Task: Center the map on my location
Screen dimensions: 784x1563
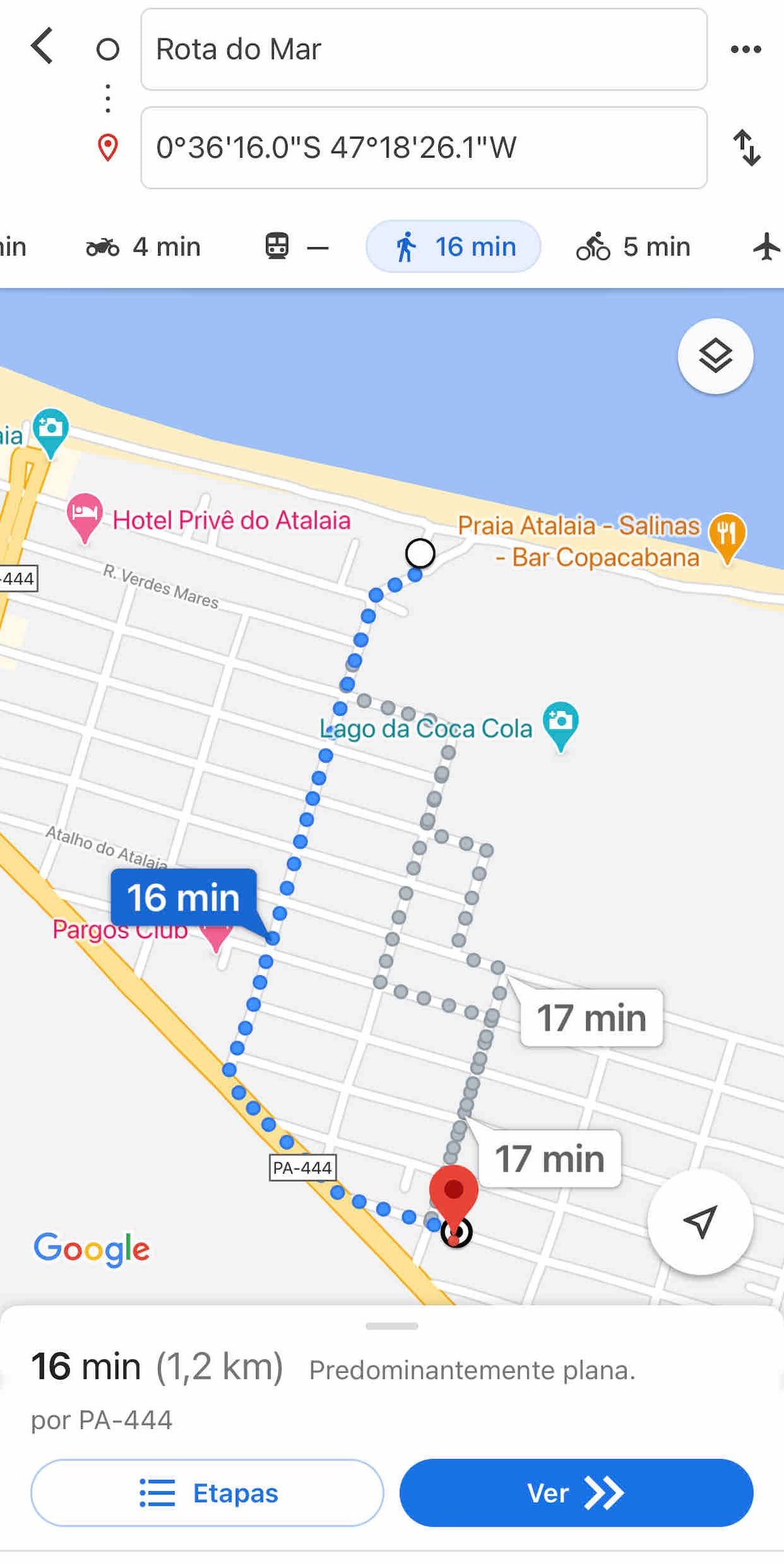Action: coord(700,1221)
